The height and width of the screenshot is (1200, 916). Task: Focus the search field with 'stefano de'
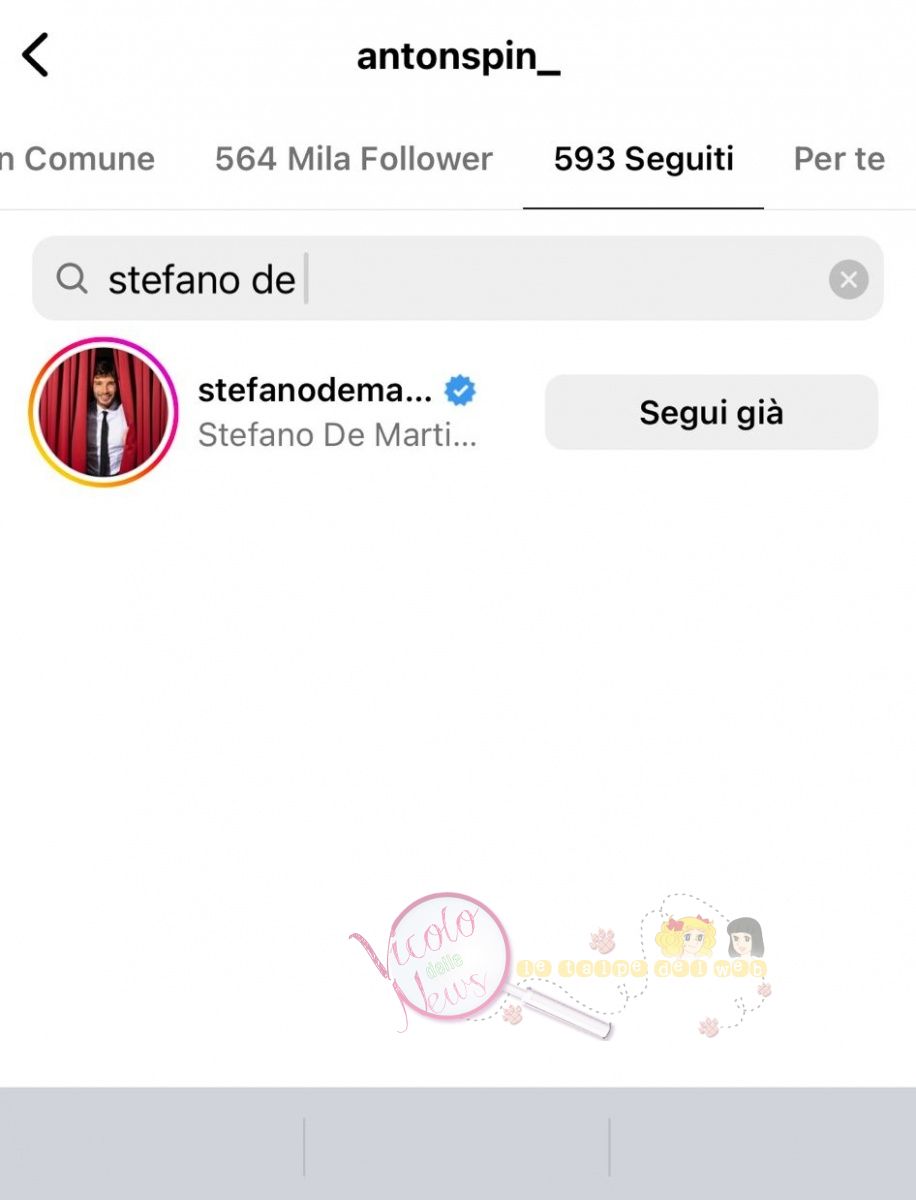coord(440,280)
